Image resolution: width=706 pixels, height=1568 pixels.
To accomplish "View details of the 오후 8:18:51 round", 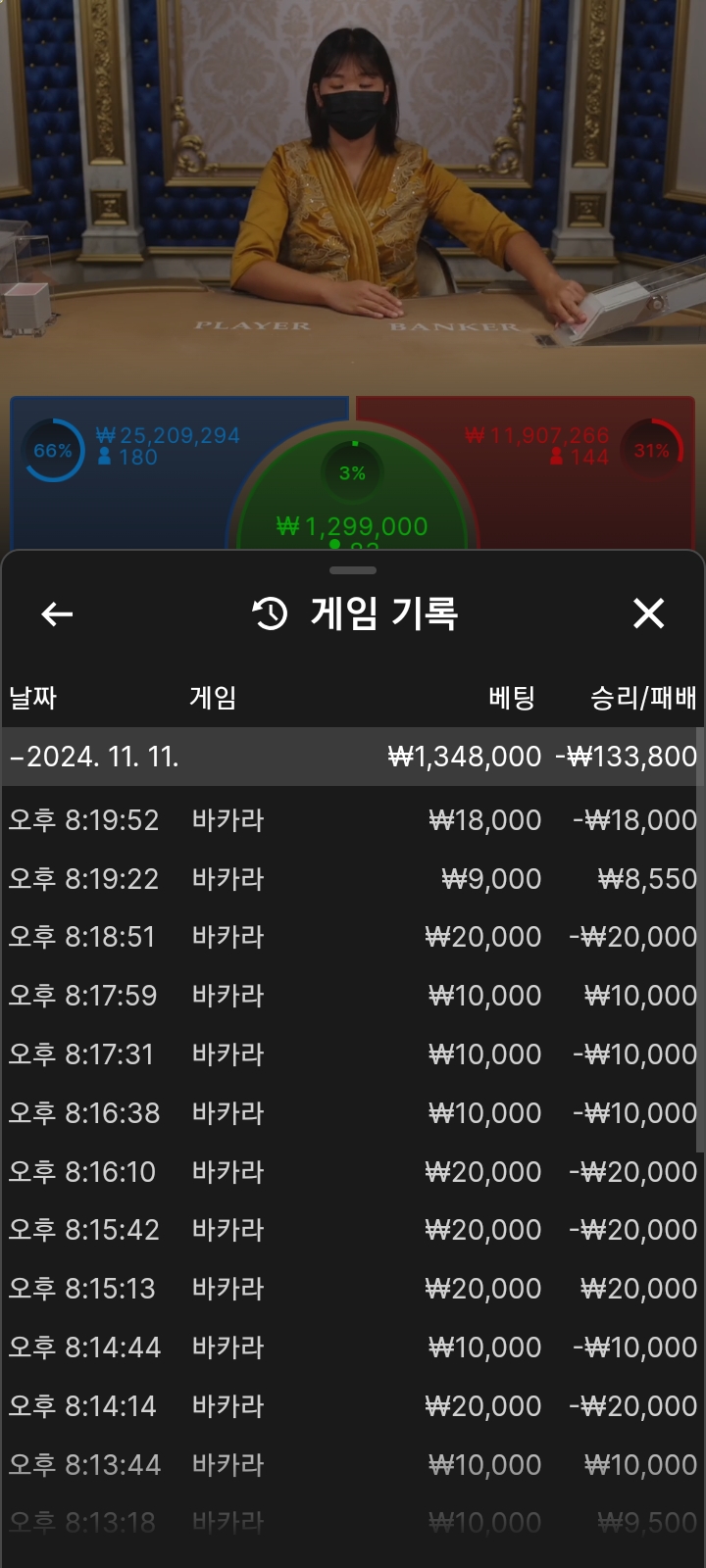I will tap(351, 937).
